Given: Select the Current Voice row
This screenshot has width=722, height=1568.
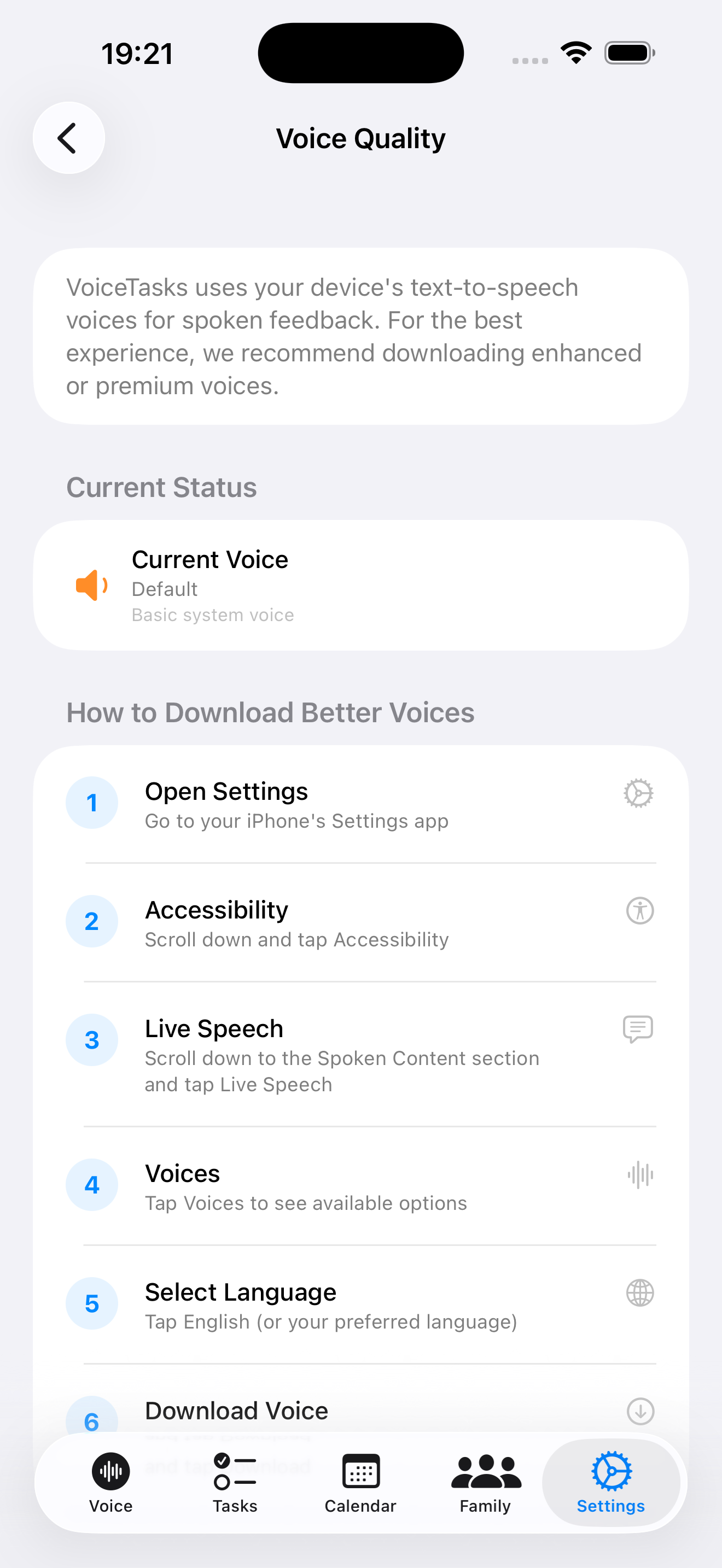Looking at the screenshot, I should click(360, 585).
